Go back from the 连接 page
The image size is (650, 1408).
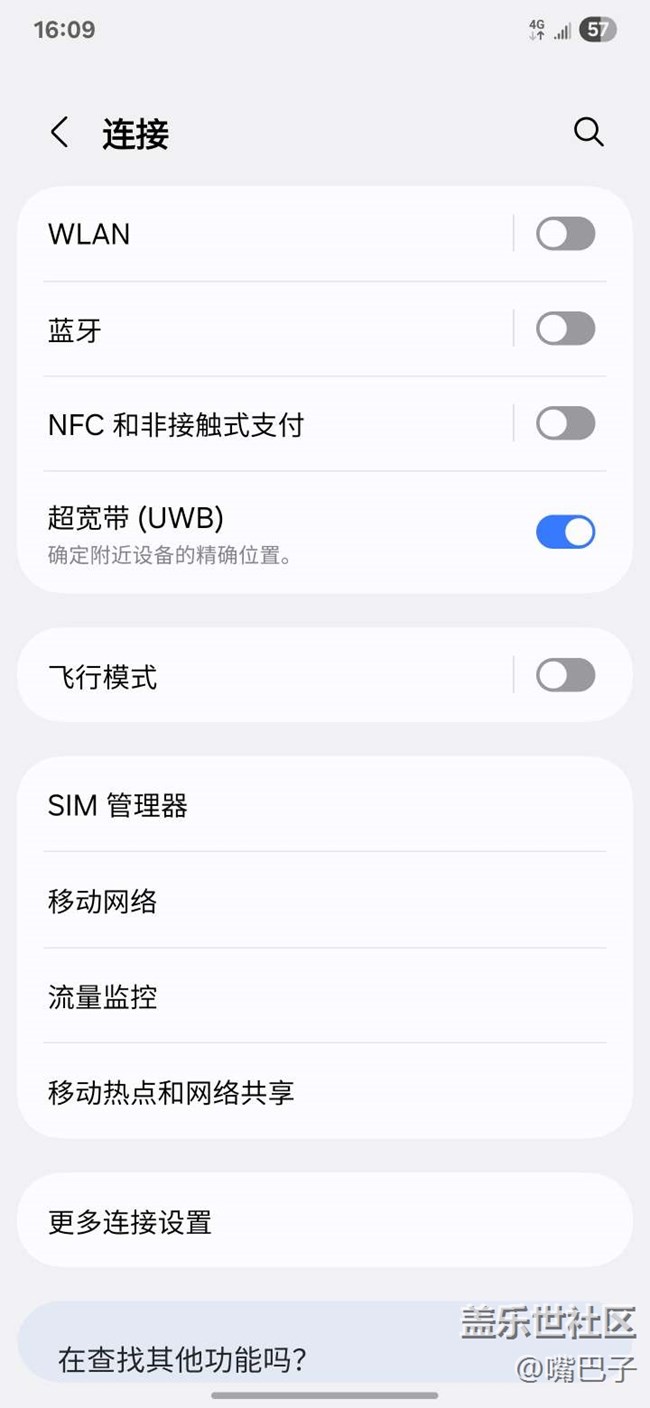click(x=60, y=132)
